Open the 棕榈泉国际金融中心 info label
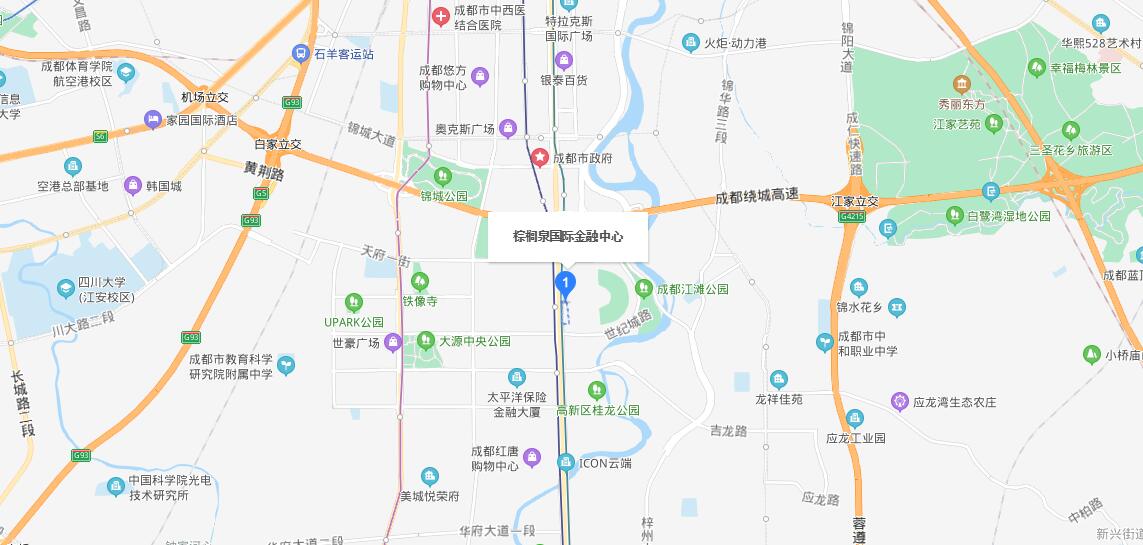Image resolution: width=1143 pixels, height=545 pixels. pos(567,237)
